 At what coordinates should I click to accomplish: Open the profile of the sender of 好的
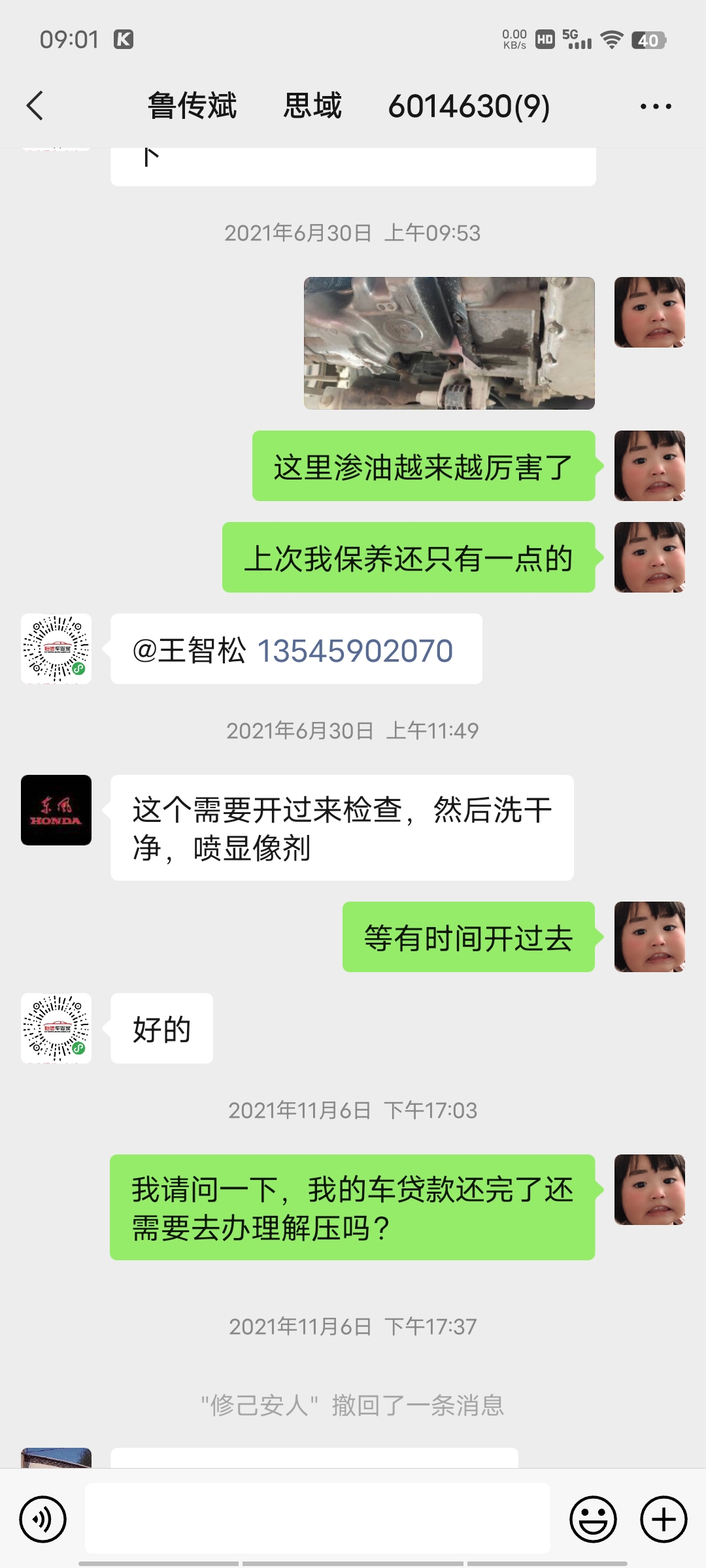pos(56,1028)
